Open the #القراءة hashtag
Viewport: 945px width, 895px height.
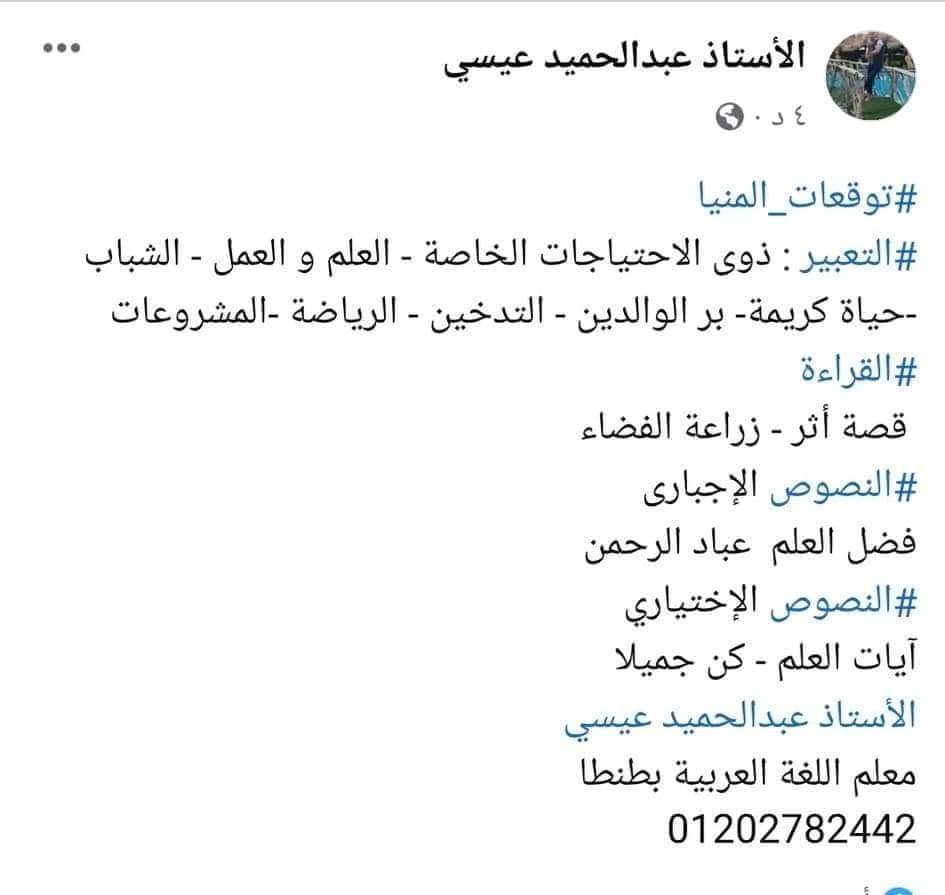860,371
